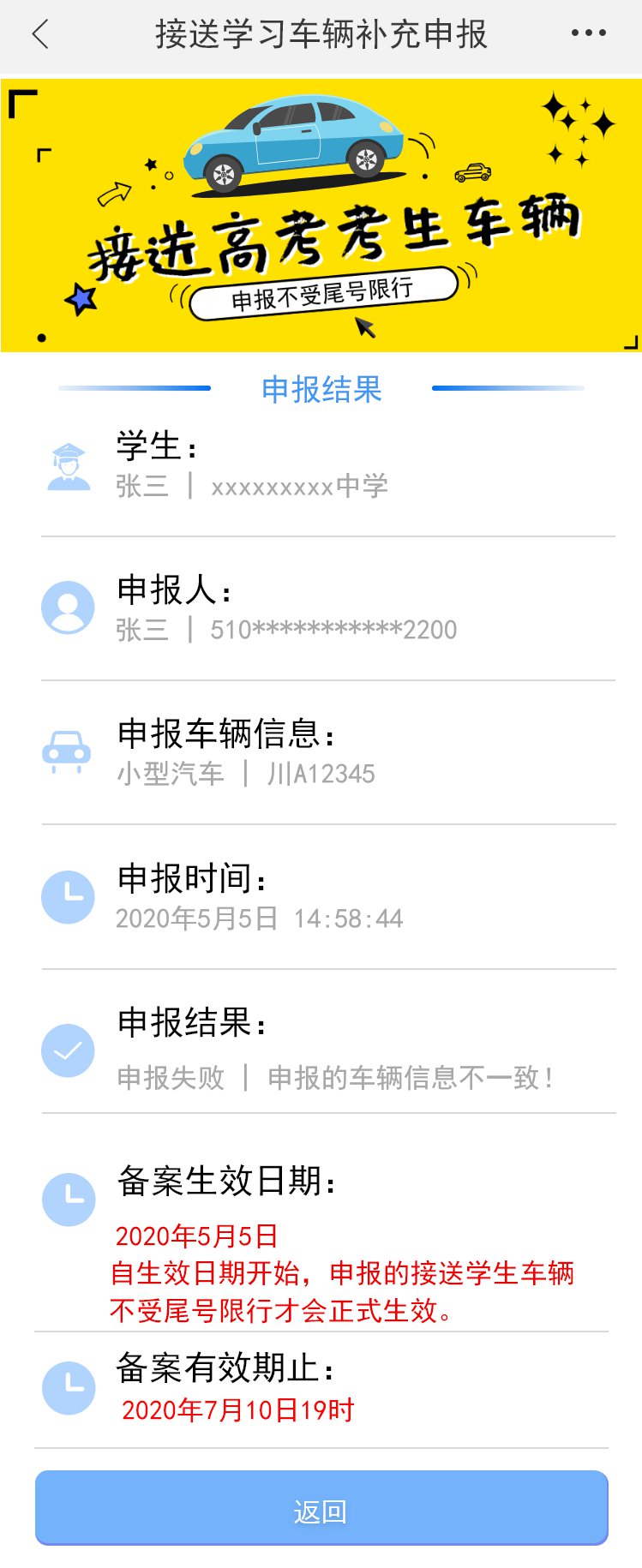
Task: Open the three-dot overflow menu
Action: pyautogui.click(x=588, y=33)
